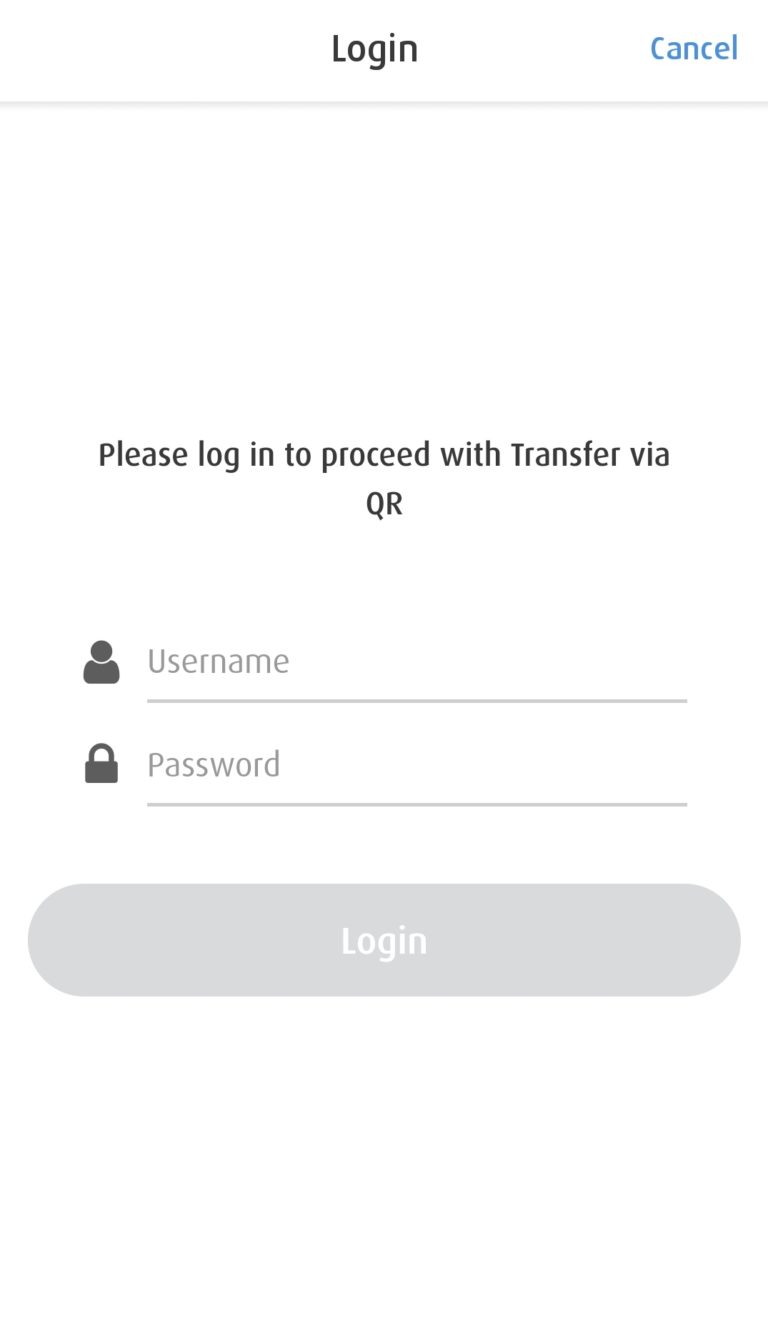
Task: Tap the Username placeholder text
Action: [218, 661]
